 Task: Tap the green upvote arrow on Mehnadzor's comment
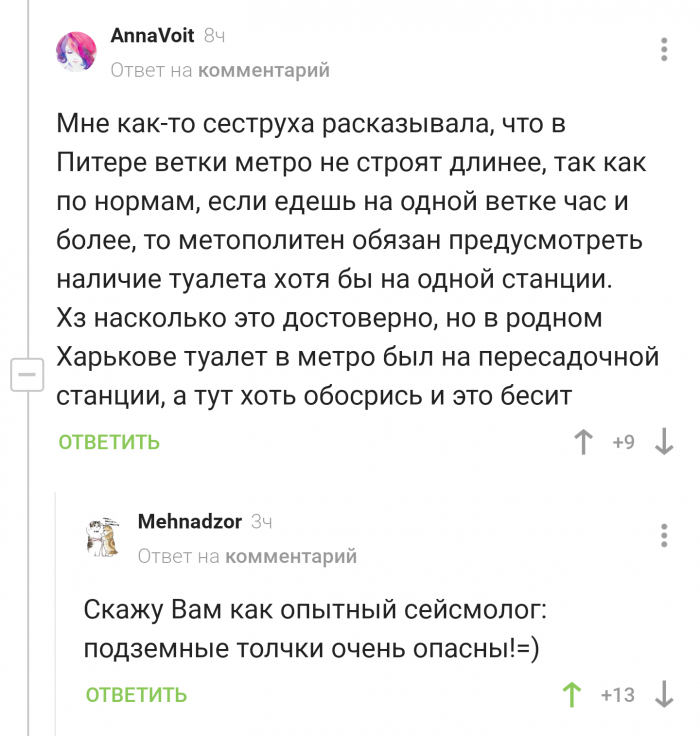click(x=572, y=694)
